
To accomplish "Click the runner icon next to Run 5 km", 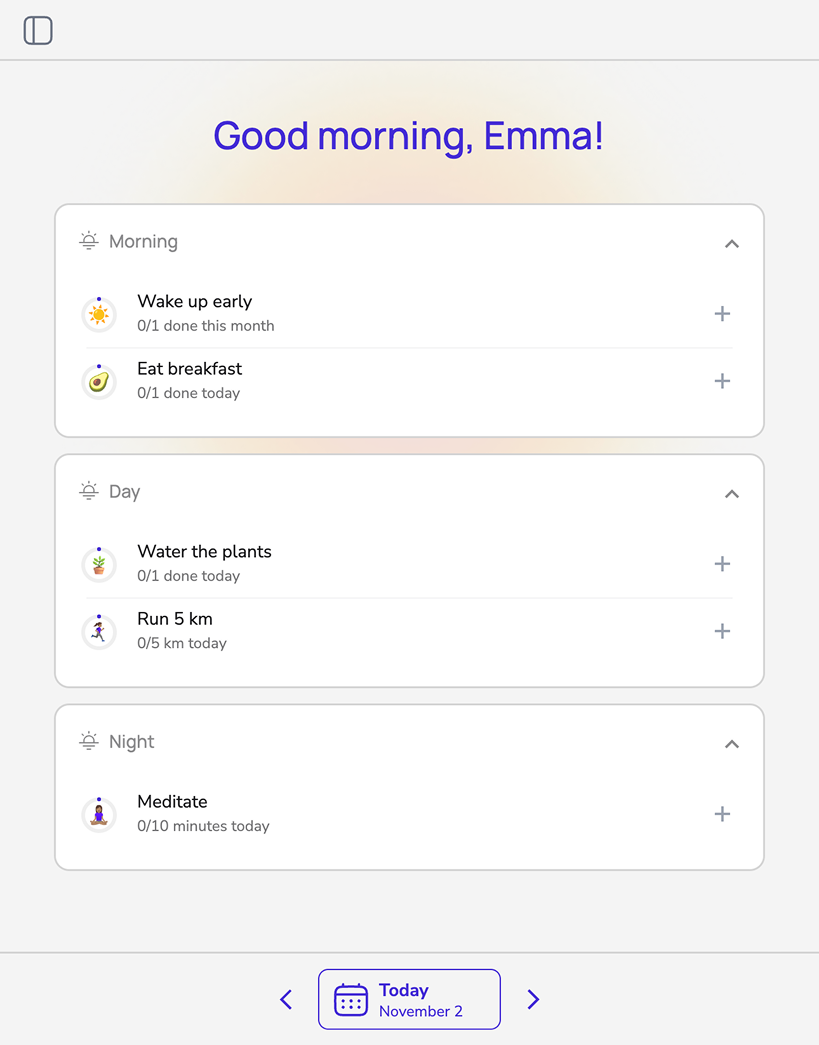I will click(98, 631).
